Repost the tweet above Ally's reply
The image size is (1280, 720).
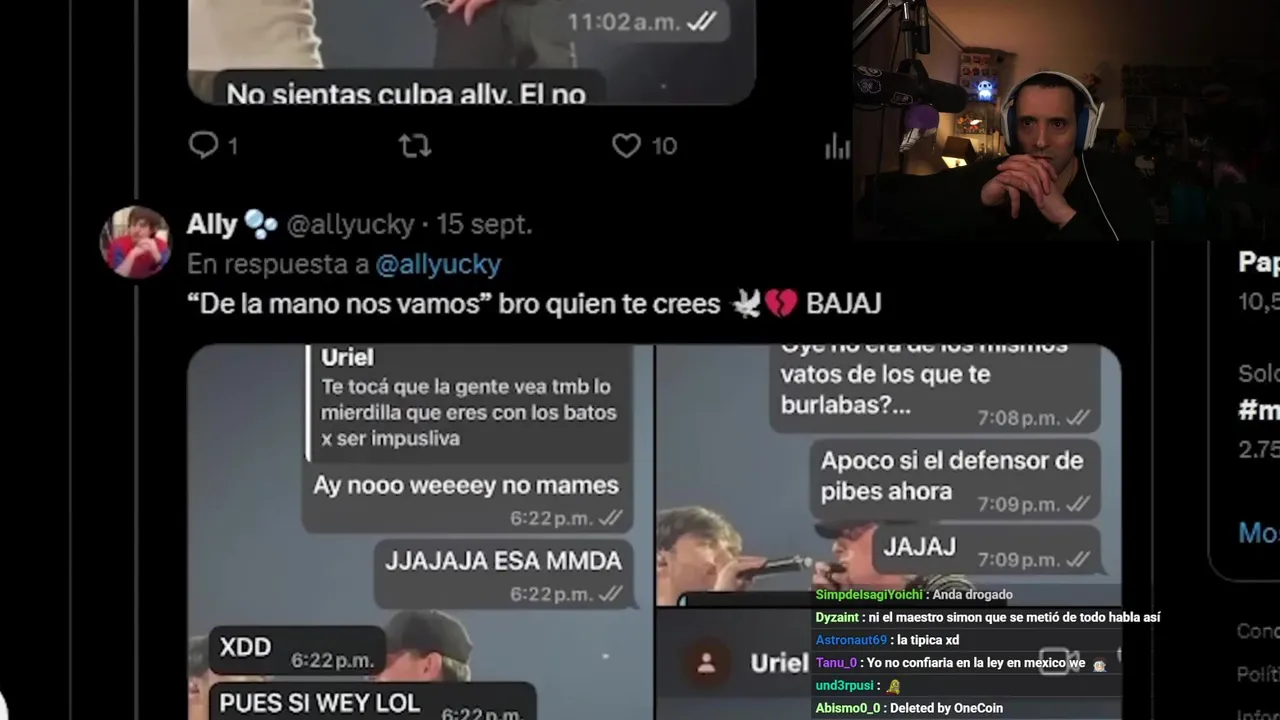415,146
